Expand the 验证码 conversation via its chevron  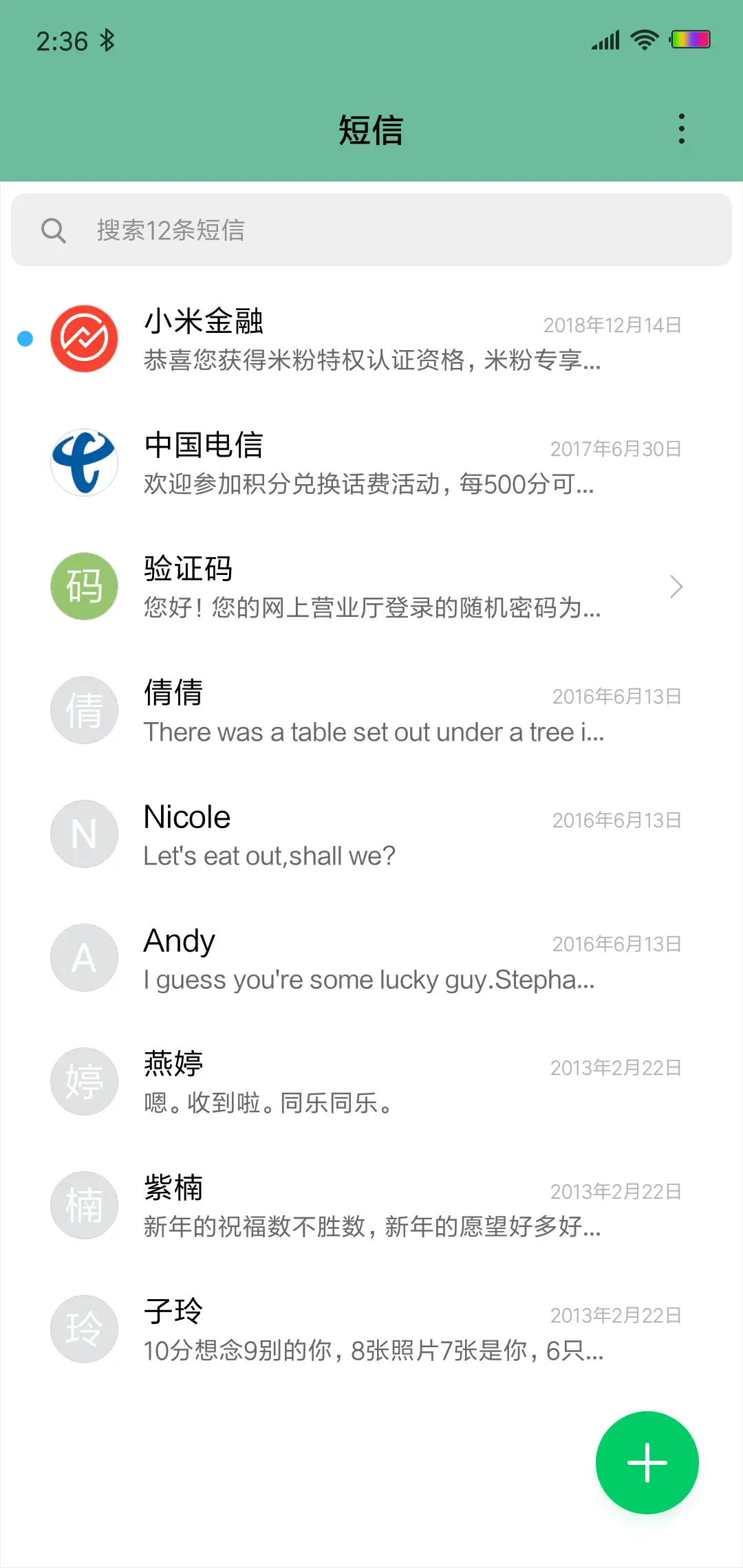pyautogui.click(x=676, y=587)
